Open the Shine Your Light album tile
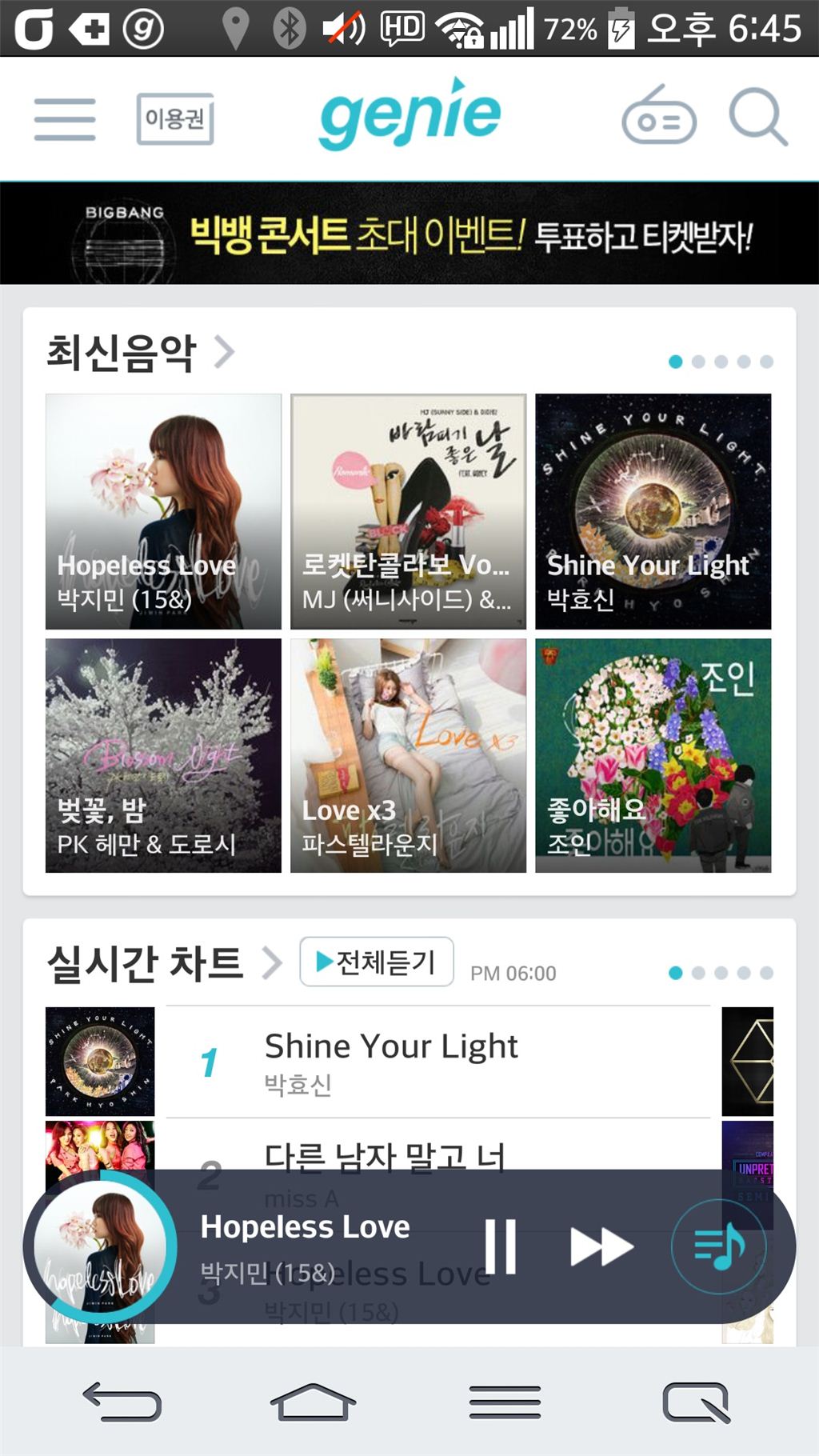The image size is (819, 1456). (653, 511)
